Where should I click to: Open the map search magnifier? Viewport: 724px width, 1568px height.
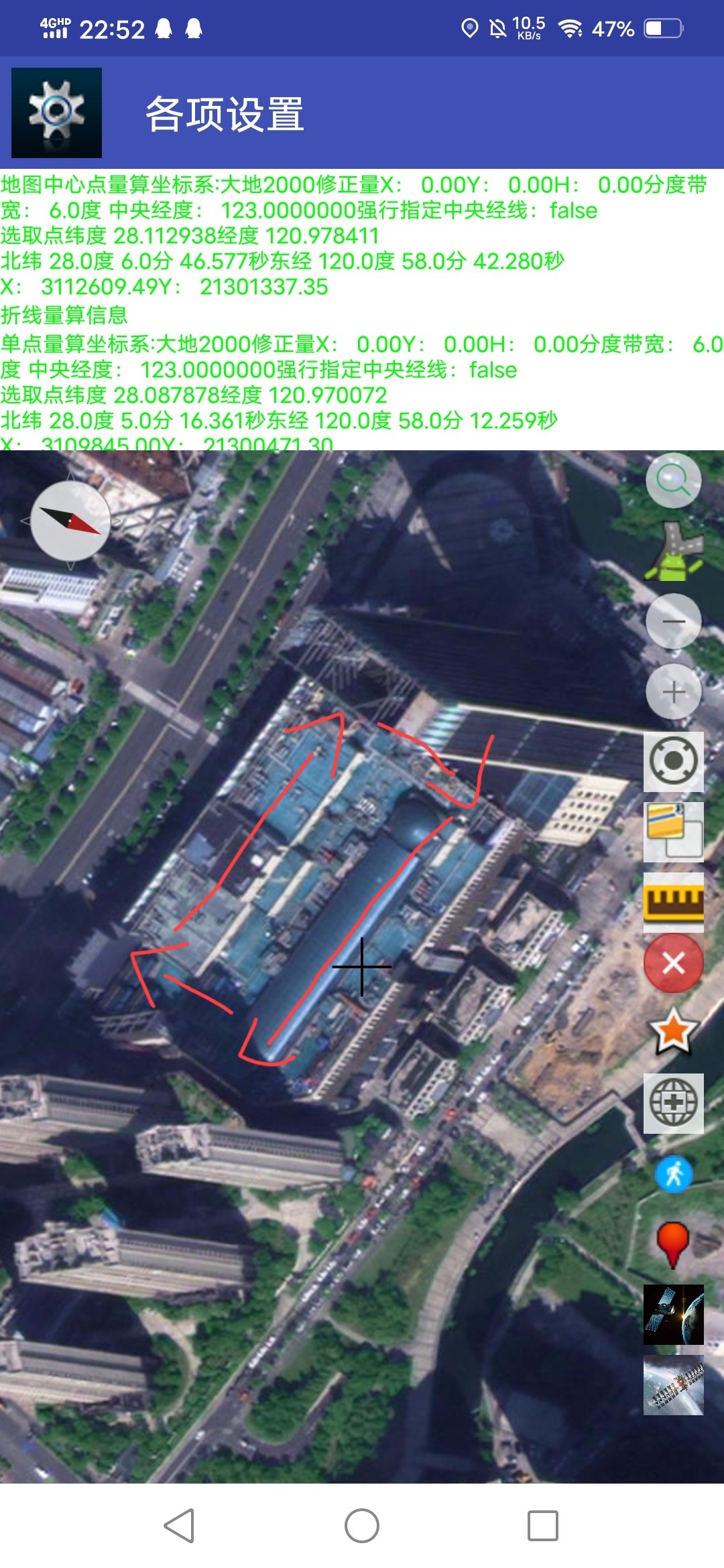[673, 480]
